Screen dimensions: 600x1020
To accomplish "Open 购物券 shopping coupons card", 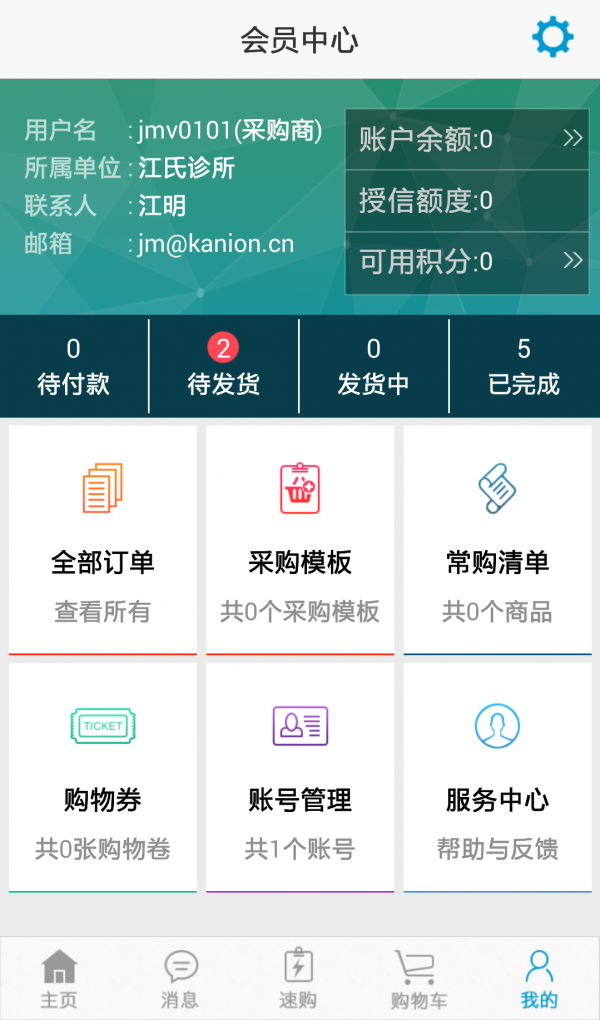I will 103,777.
